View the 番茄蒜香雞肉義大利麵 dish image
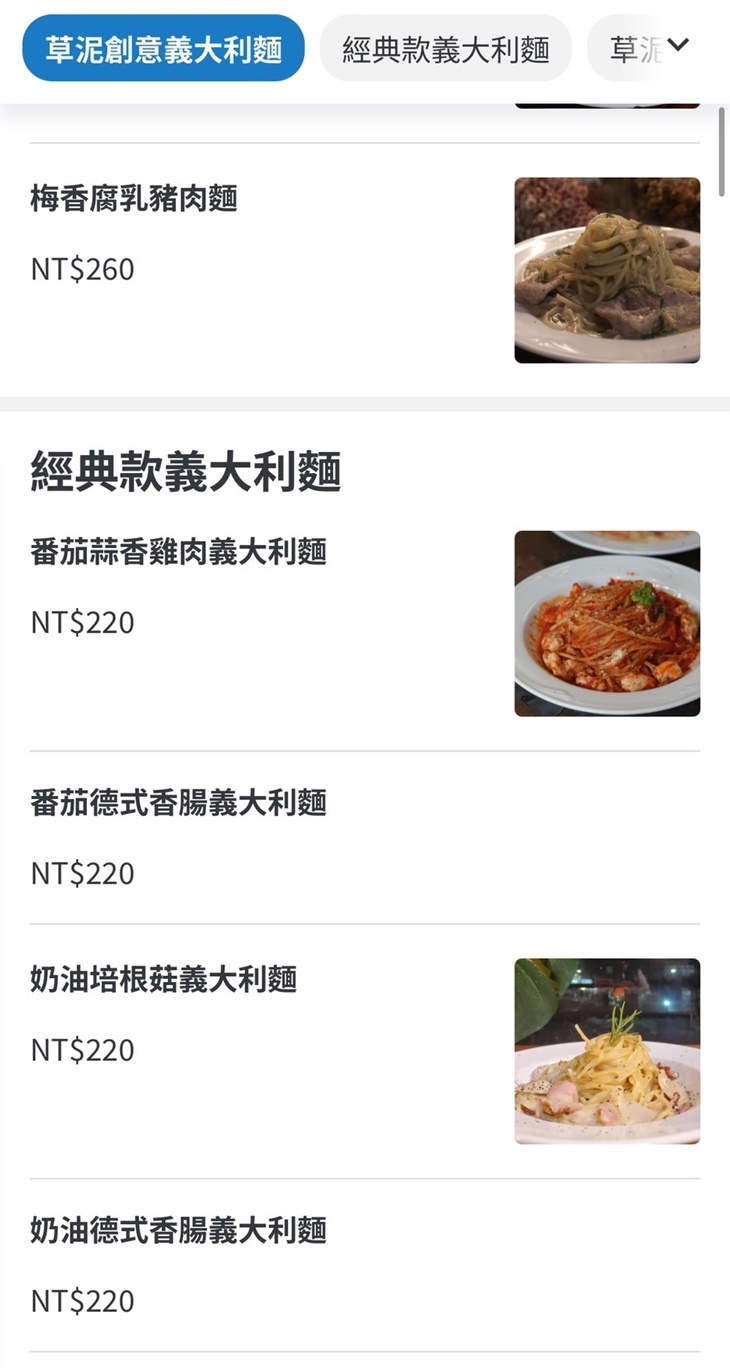 click(607, 622)
